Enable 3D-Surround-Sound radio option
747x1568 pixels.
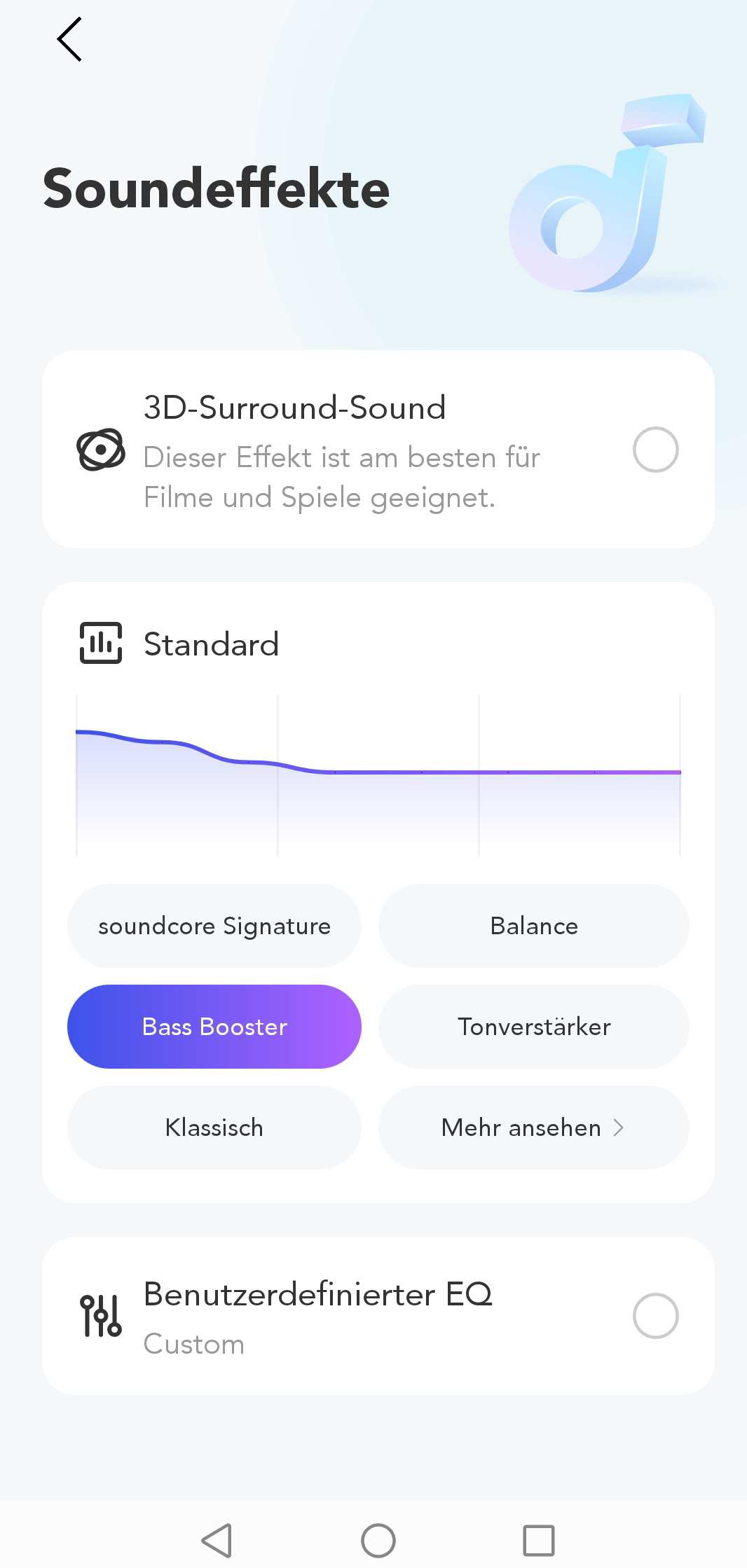[x=655, y=450]
